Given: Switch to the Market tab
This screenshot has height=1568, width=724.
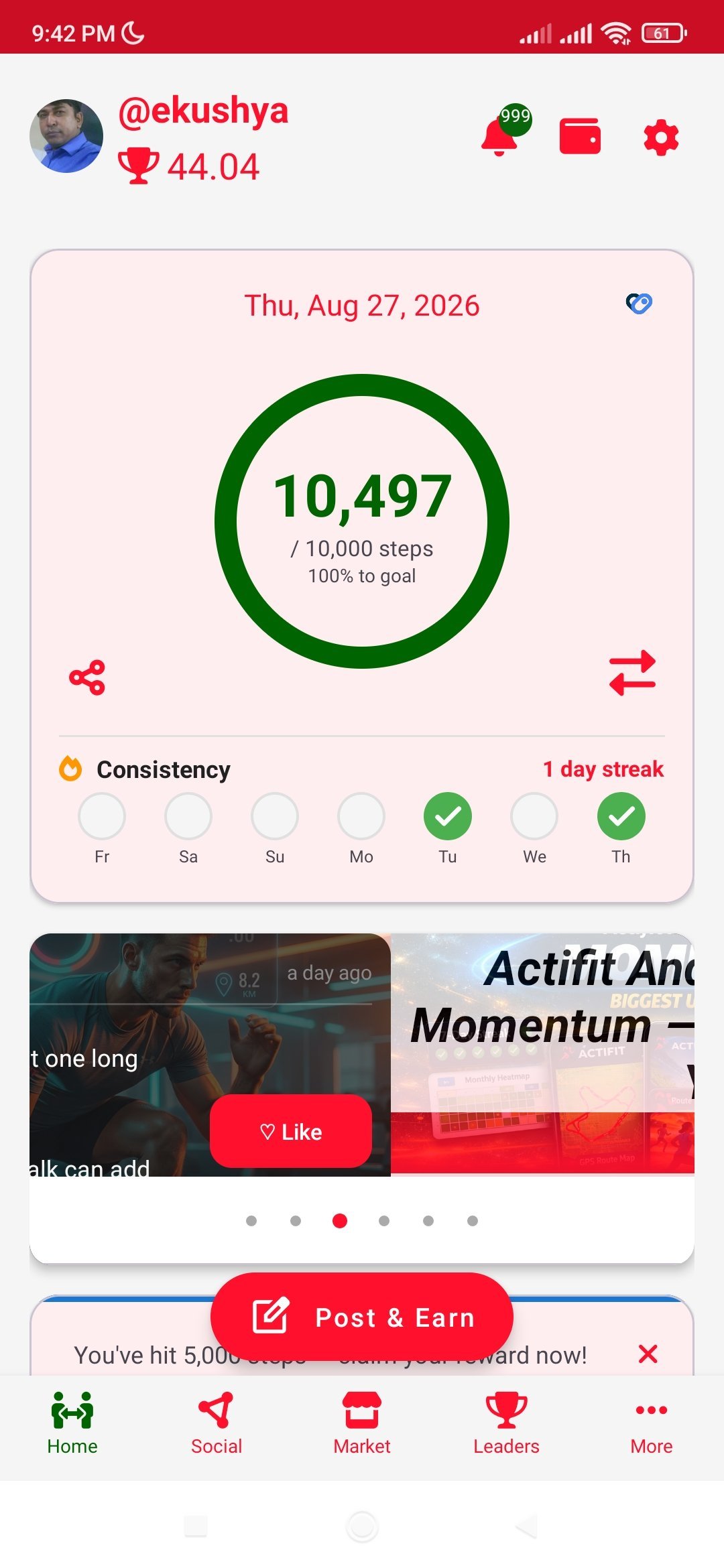Looking at the screenshot, I should click(362, 1423).
